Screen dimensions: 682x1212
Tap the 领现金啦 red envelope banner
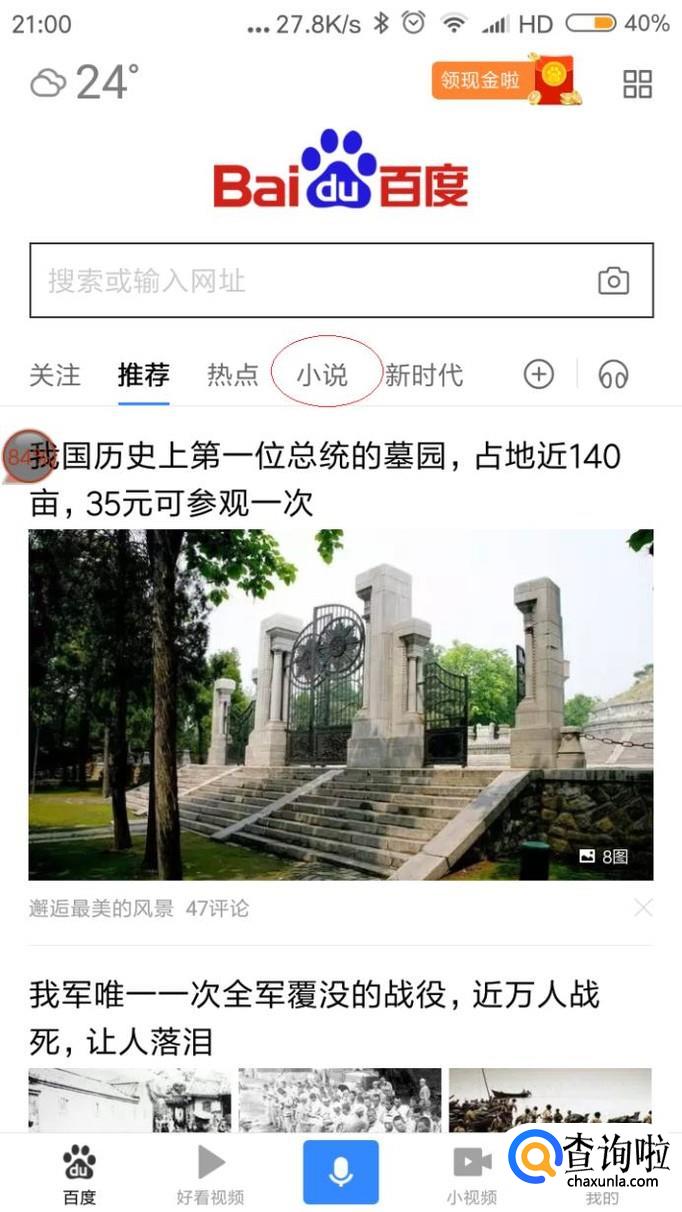505,81
